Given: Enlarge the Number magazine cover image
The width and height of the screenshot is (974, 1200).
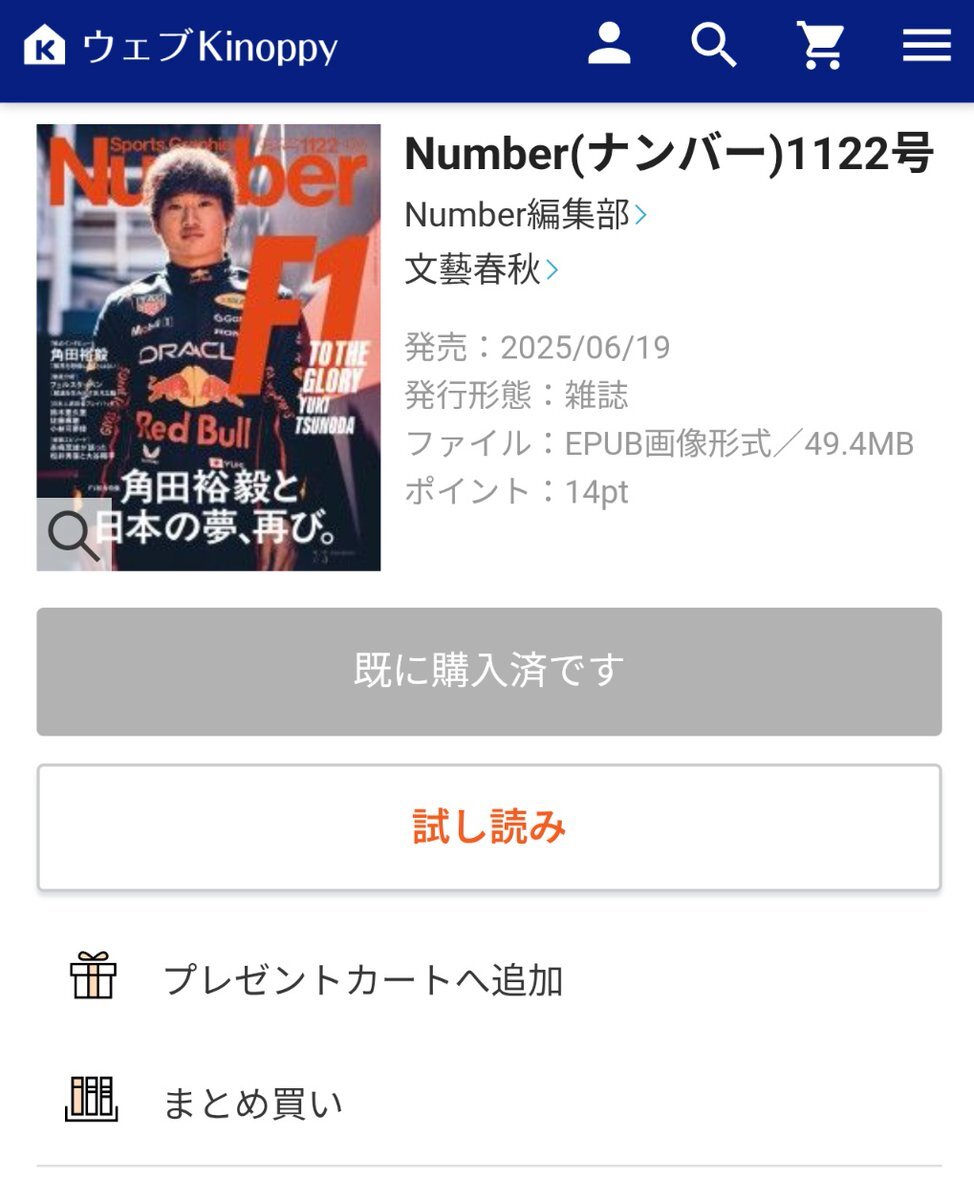Looking at the screenshot, I should pos(72,535).
